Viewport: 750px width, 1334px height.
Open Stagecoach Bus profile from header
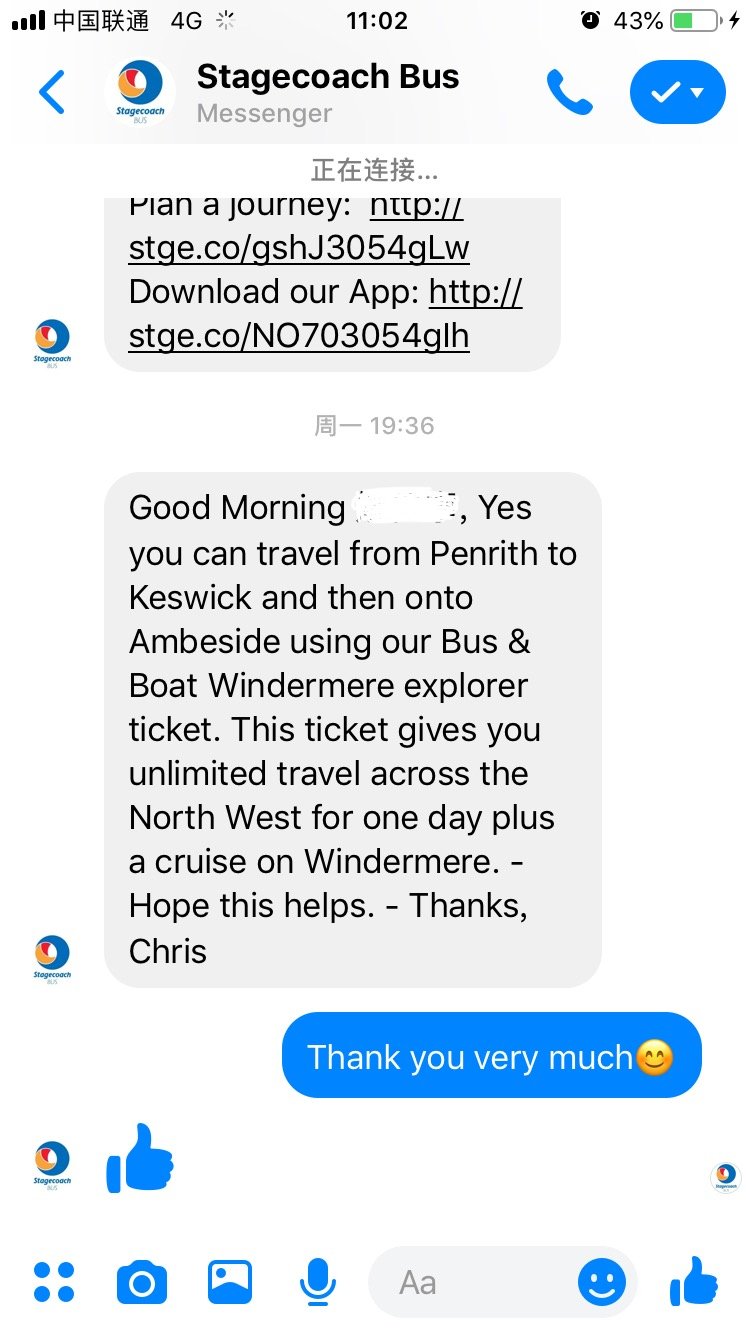point(327,92)
